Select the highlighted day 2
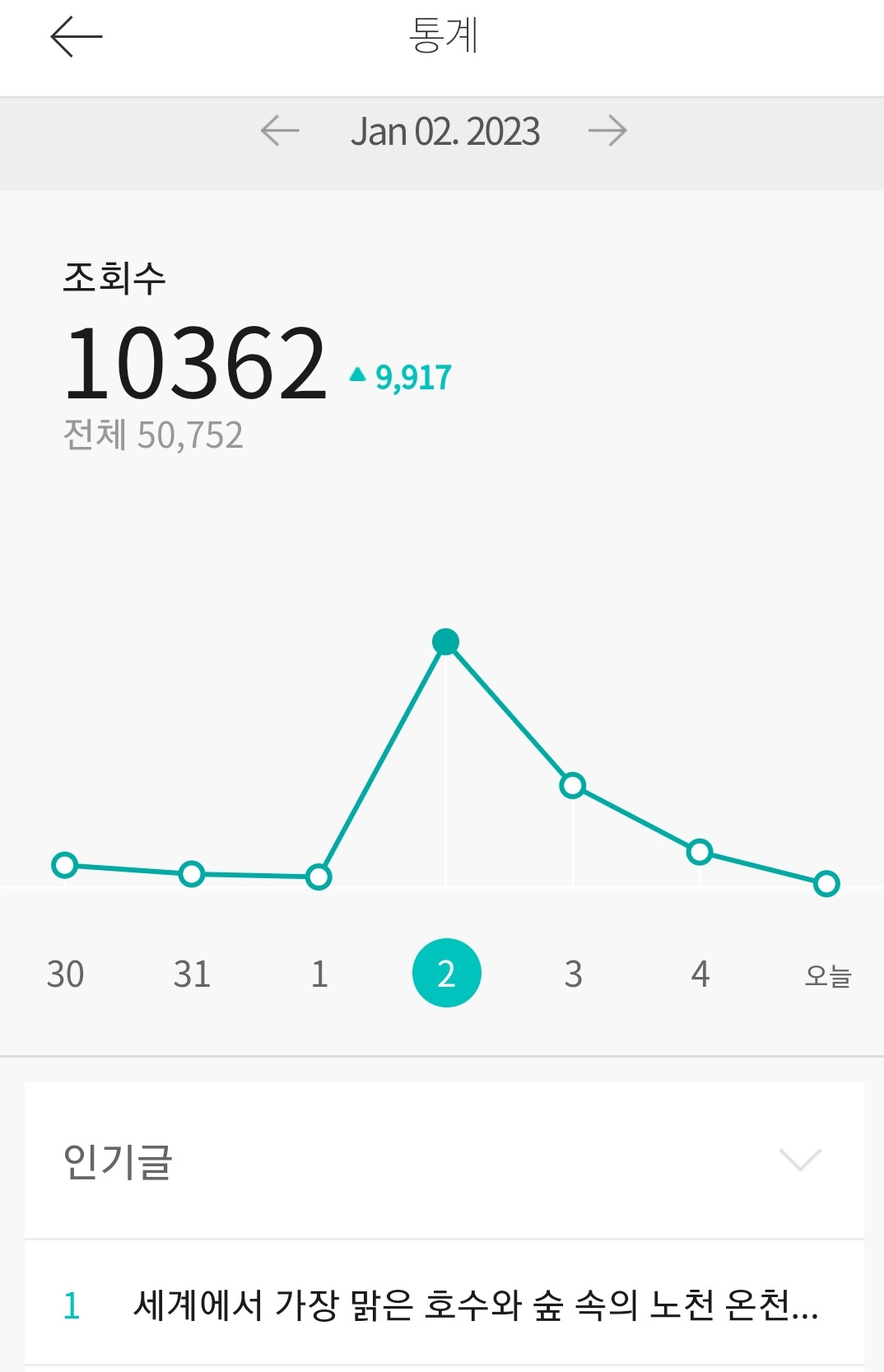 pyautogui.click(x=446, y=974)
